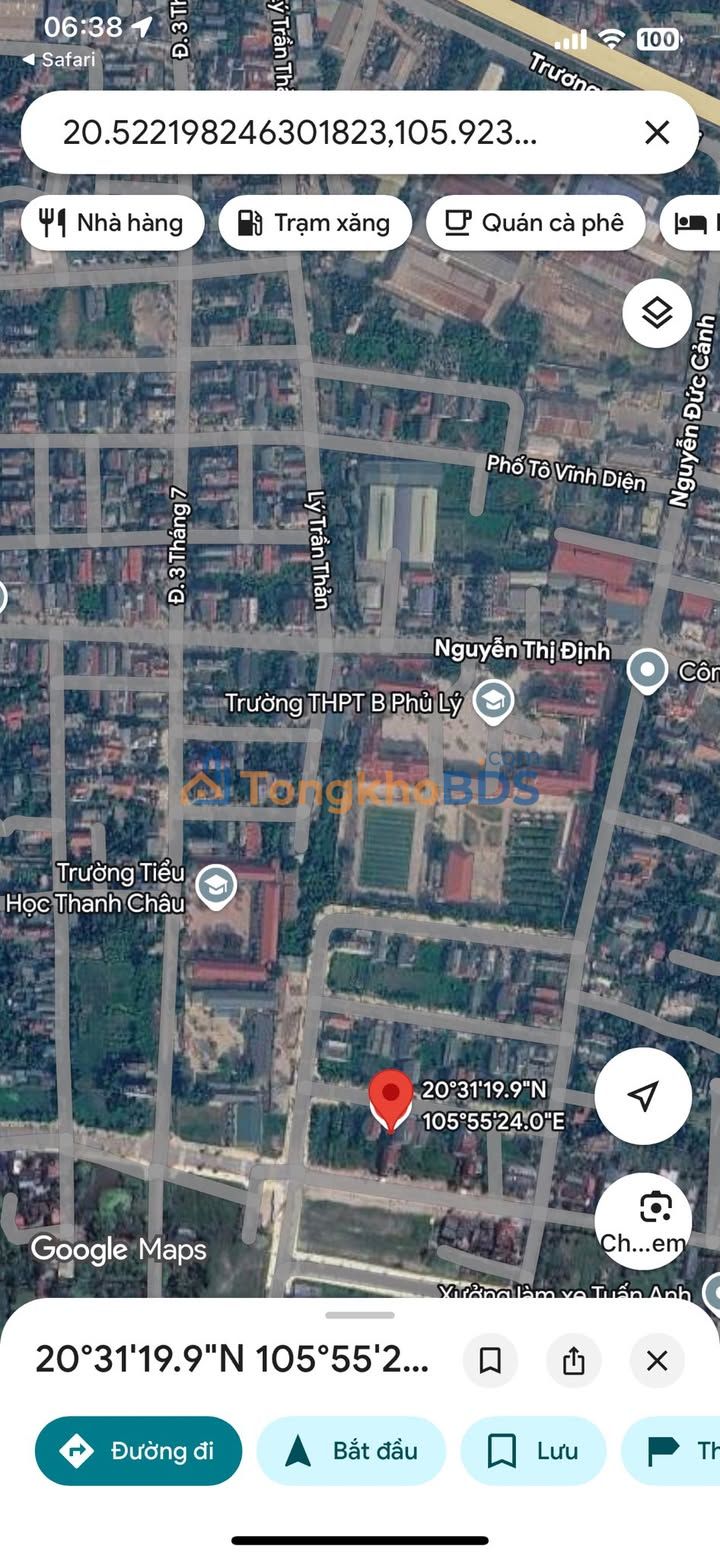Select the Trạm xăng filter chip

point(315,222)
